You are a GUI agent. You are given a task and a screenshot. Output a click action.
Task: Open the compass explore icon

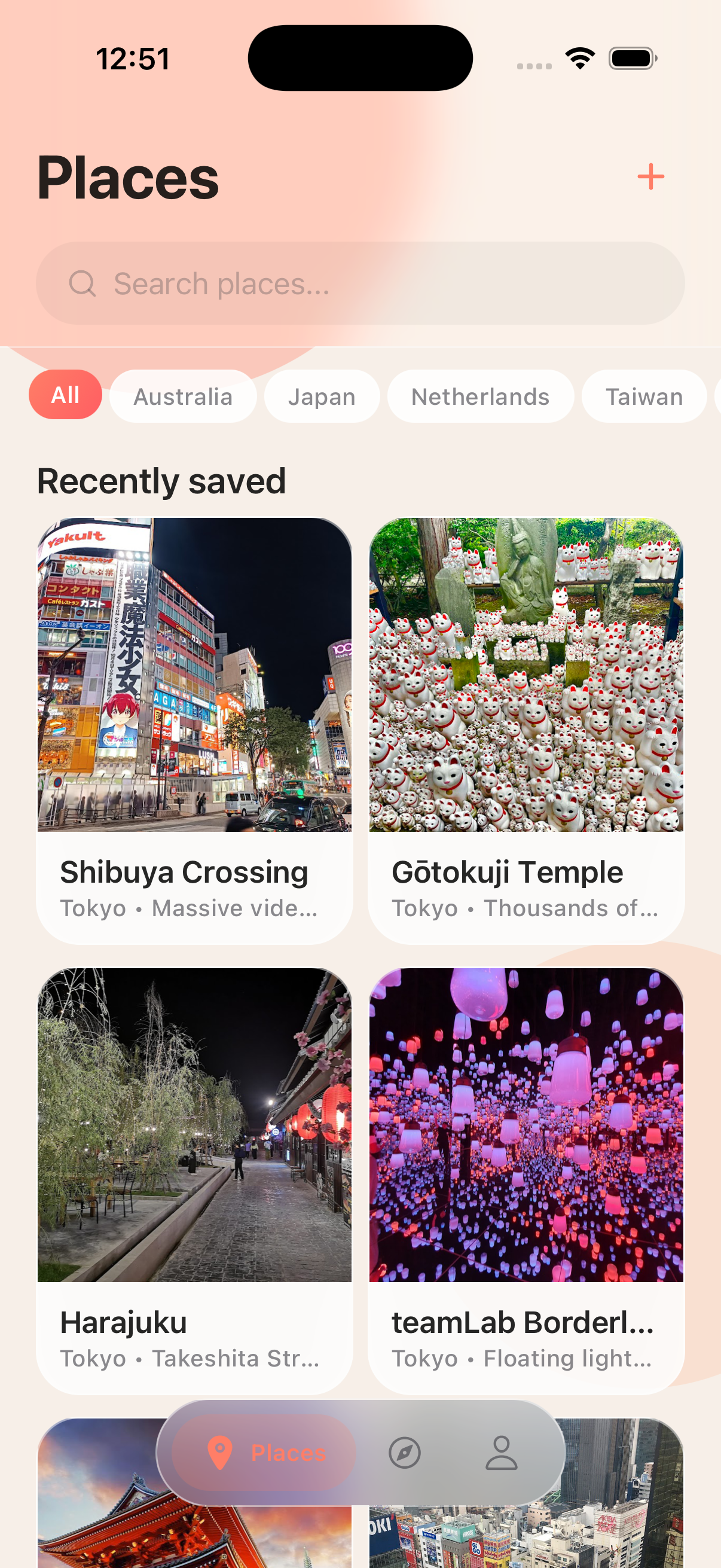pyautogui.click(x=404, y=1454)
